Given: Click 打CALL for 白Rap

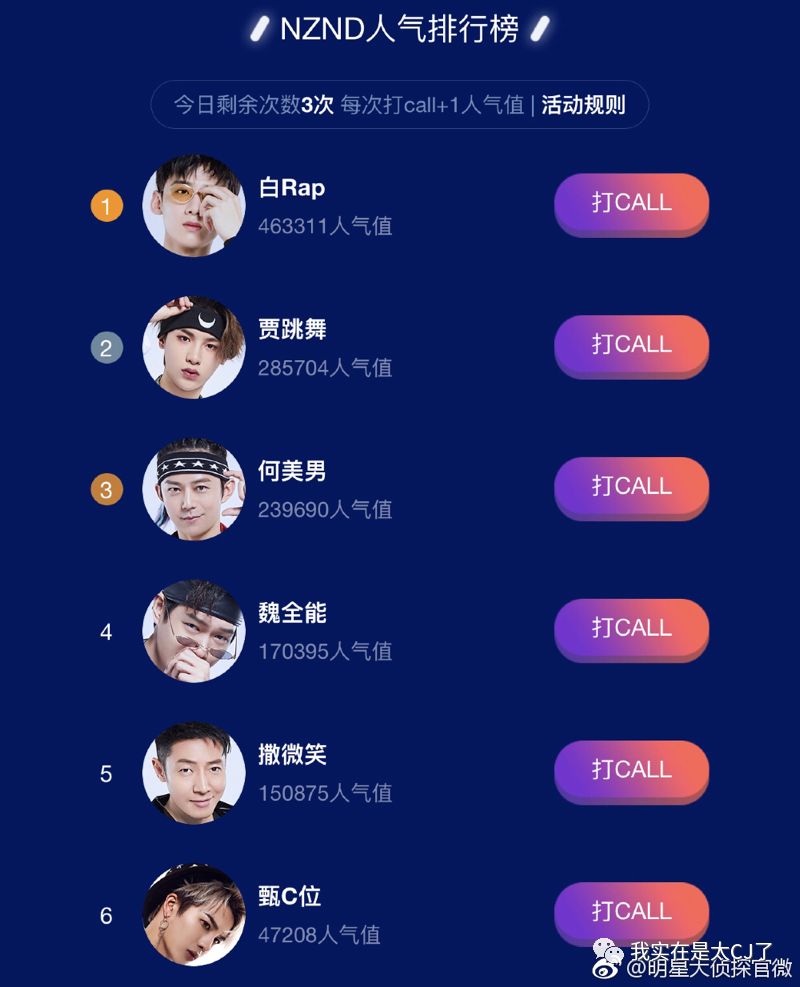Looking at the screenshot, I should click(631, 204).
